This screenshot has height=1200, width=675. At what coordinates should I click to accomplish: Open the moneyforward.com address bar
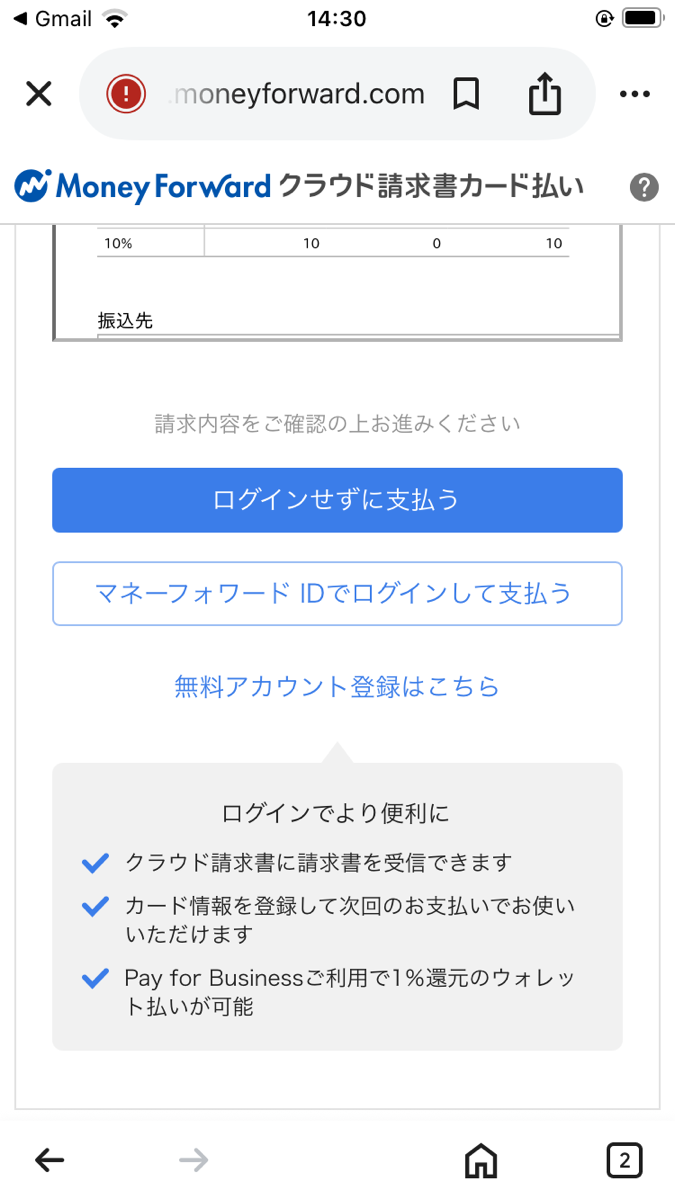[298, 95]
